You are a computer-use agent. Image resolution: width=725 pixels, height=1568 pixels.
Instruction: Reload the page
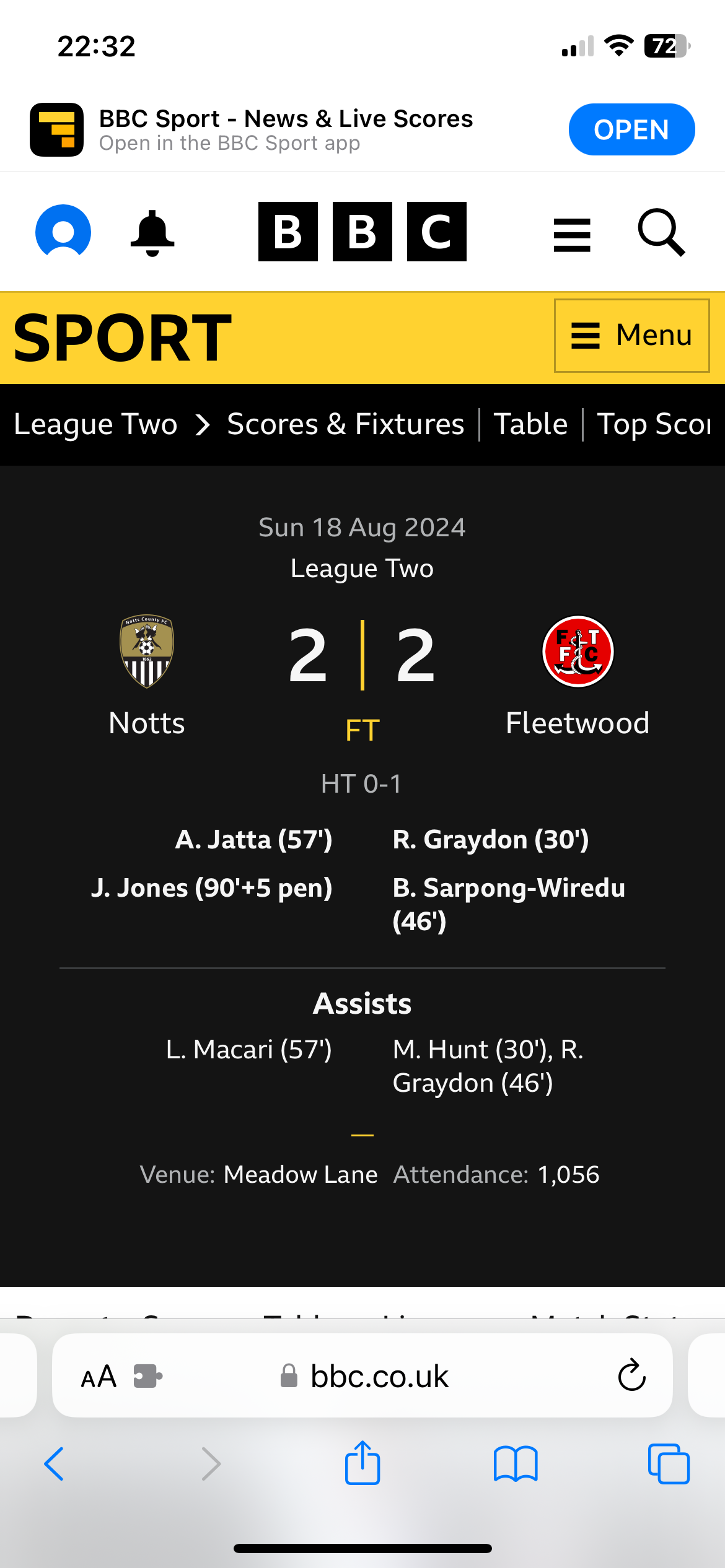click(631, 1375)
